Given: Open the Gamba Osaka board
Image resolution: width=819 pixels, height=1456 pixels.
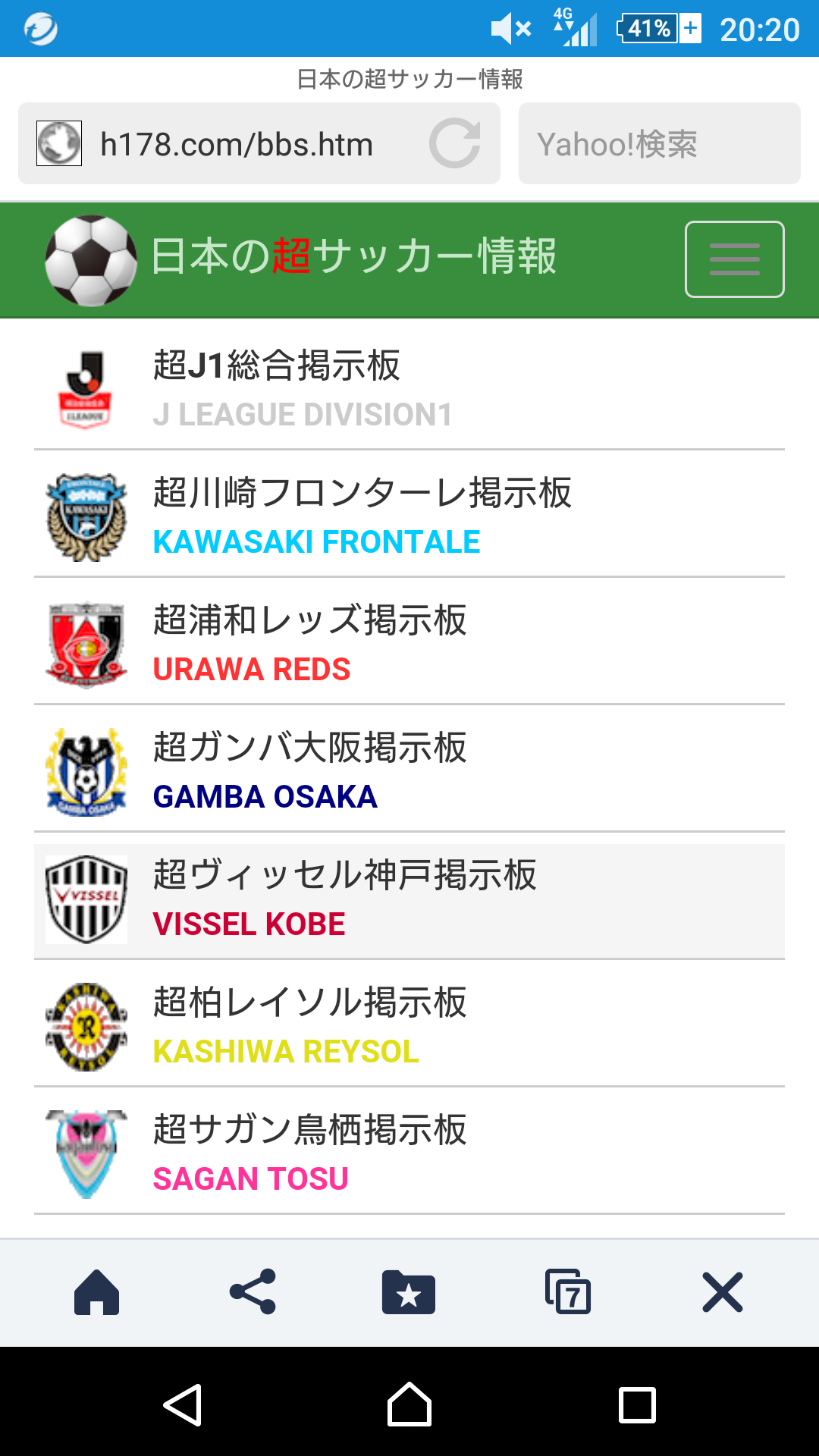Looking at the screenshot, I should pyautogui.click(x=409, y=770).
